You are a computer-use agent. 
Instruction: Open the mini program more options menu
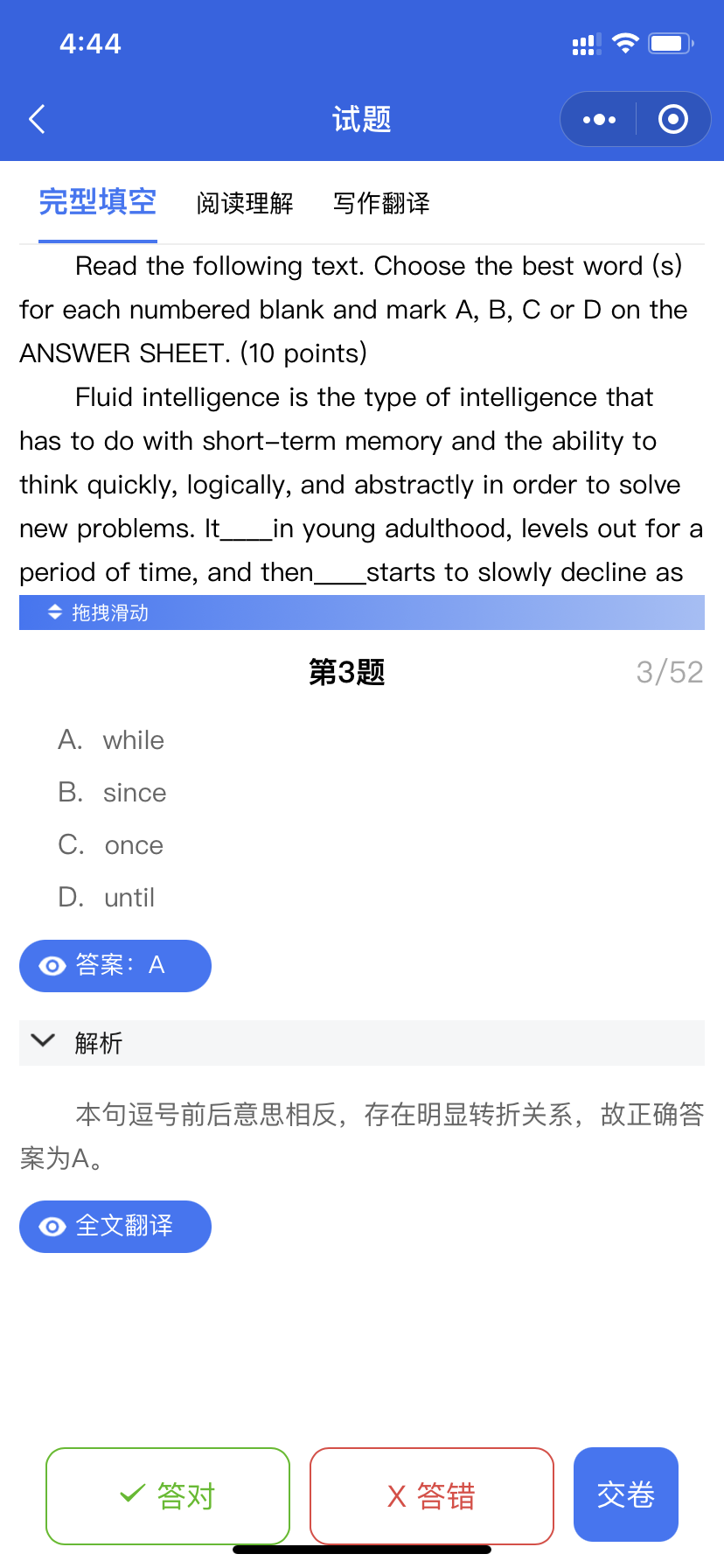click(599, 119)
